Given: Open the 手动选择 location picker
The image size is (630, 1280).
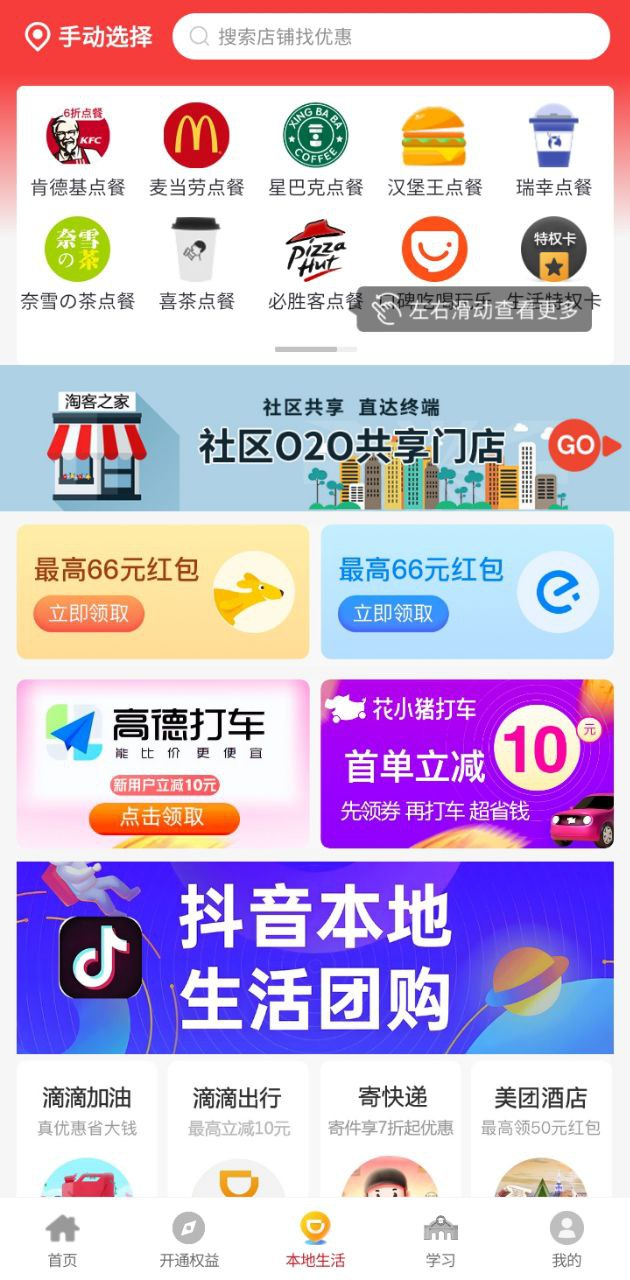Looking at the screenshot, I should 88,37.
